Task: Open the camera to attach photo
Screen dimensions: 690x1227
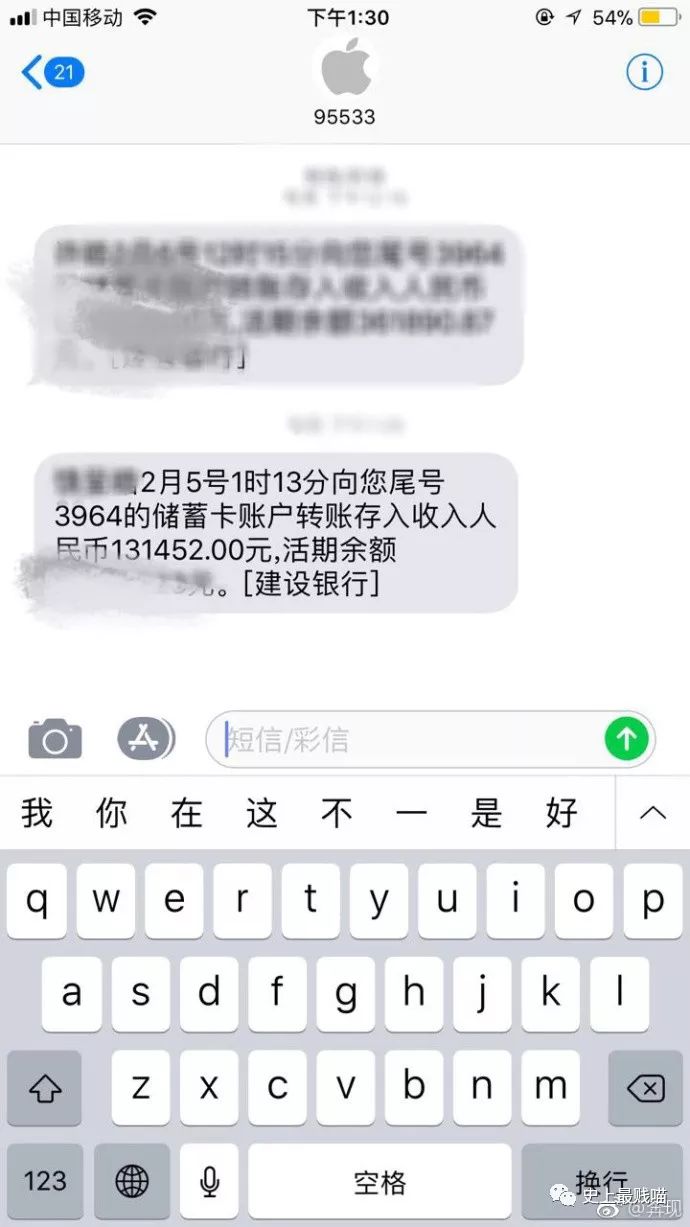Action: (x=55, y=740)
